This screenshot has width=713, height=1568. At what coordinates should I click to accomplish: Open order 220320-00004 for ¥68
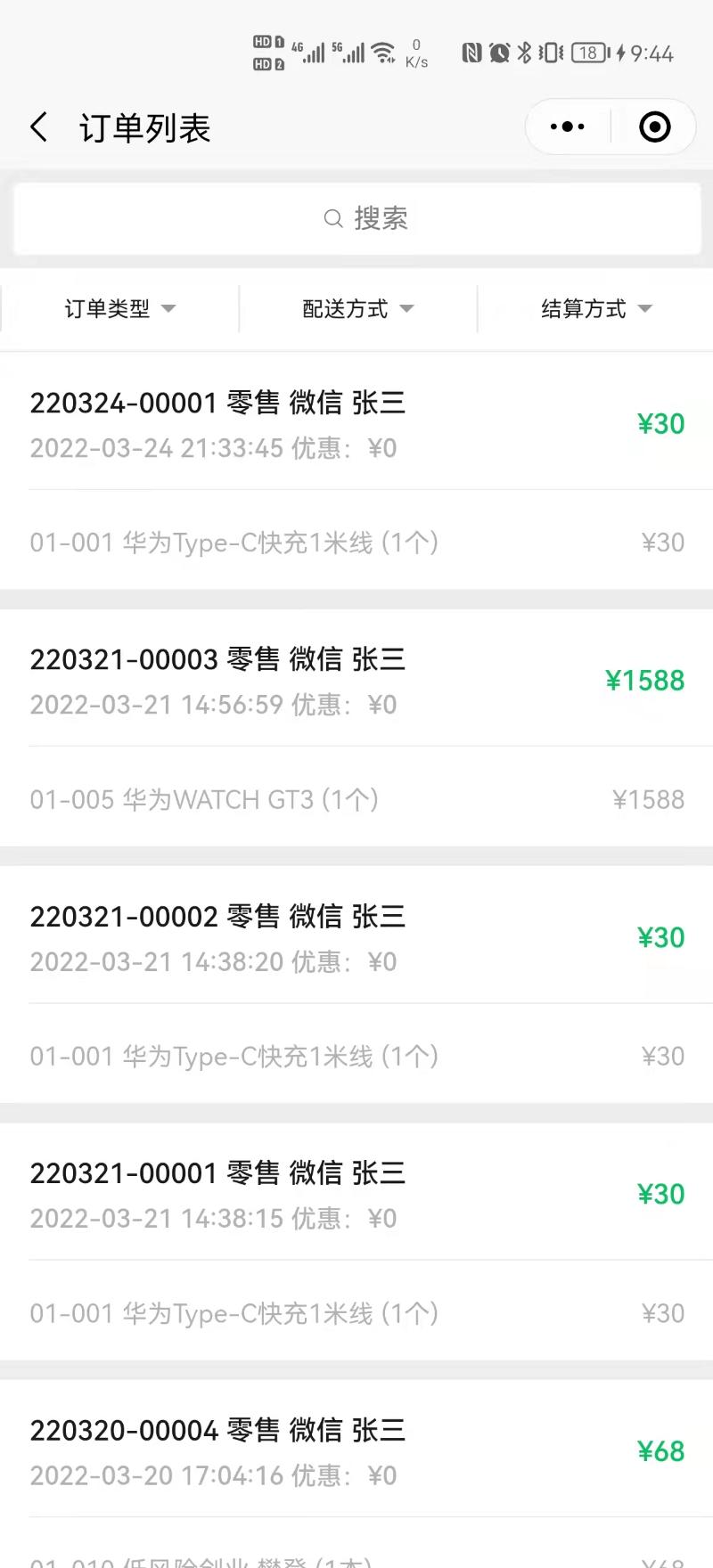tap(356, 1451)
